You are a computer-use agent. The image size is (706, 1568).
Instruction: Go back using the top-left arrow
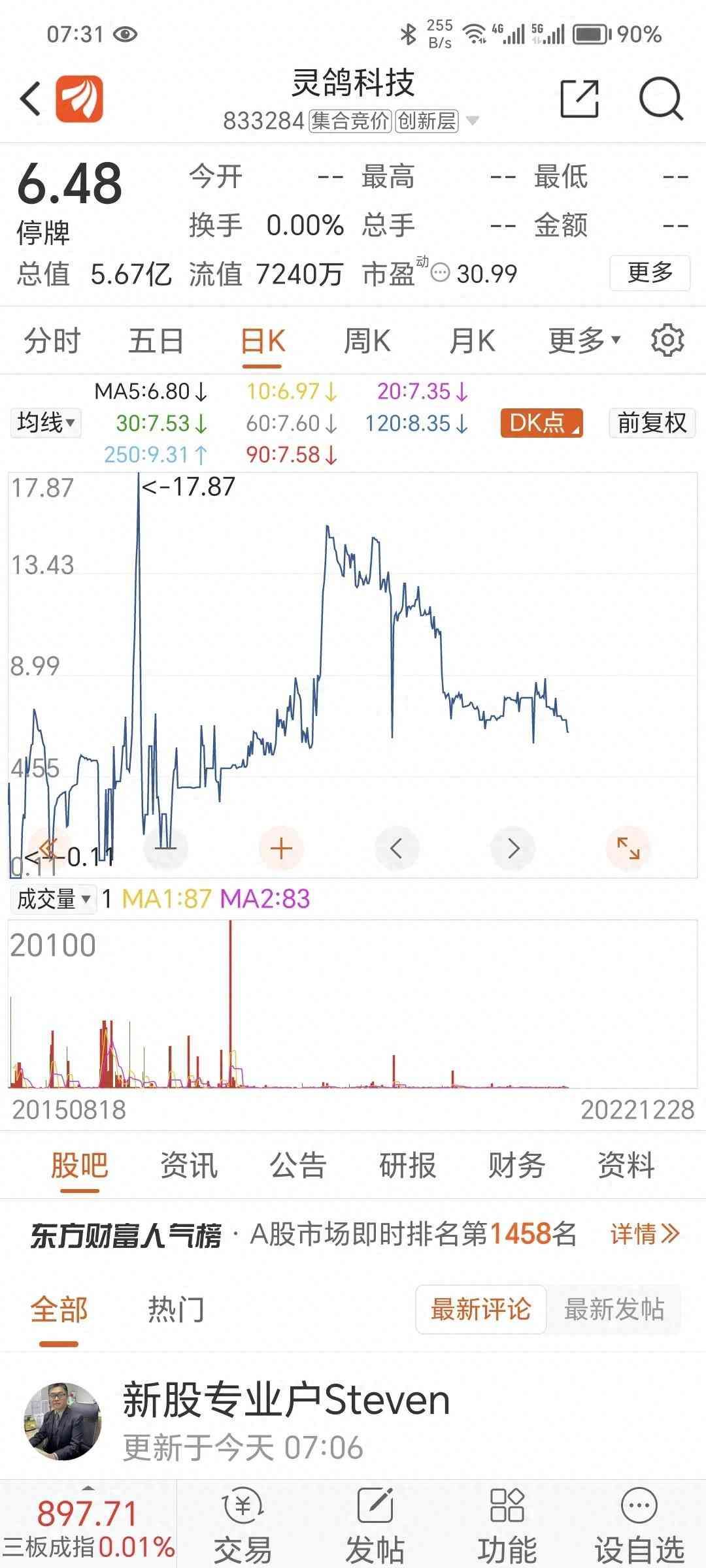[x=31, y=99]
